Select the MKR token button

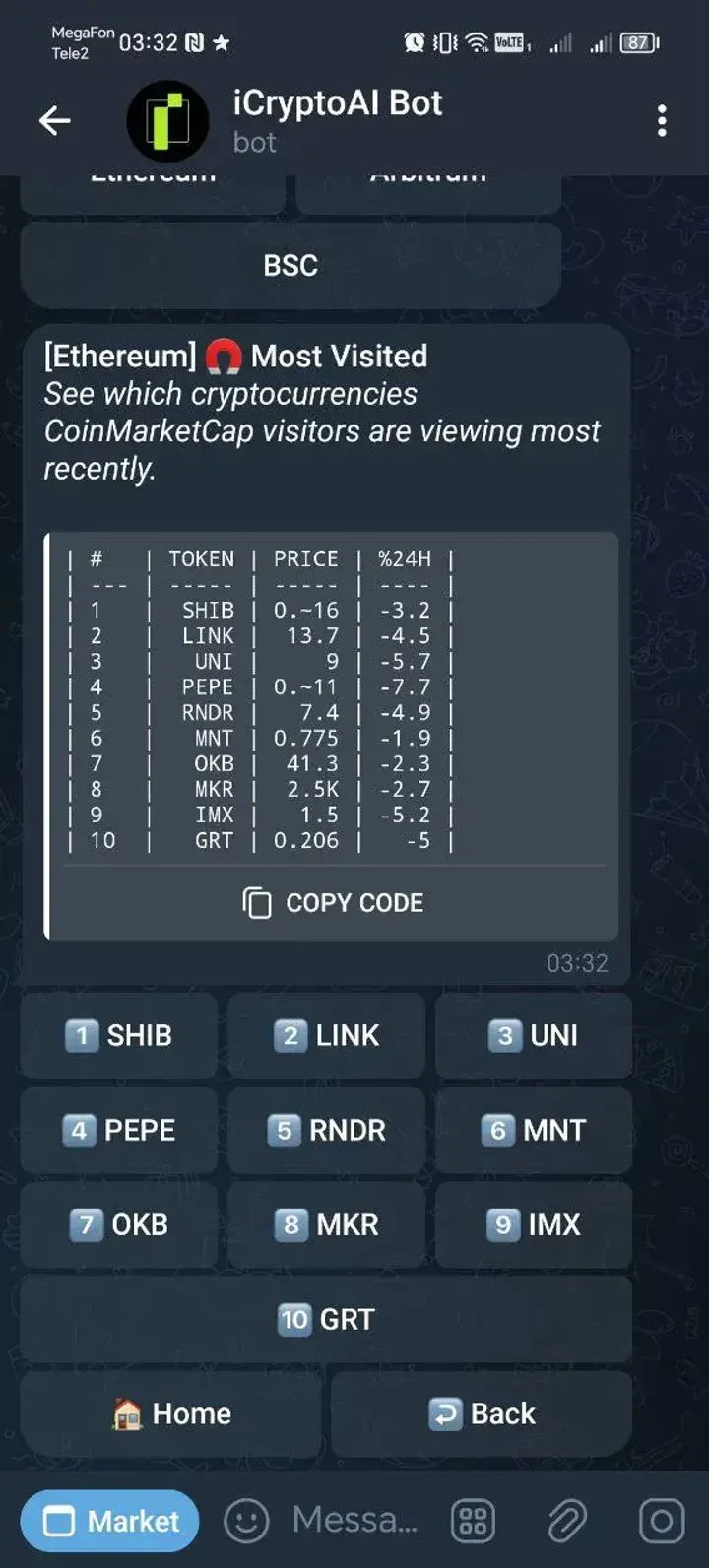pos(325,1224)
